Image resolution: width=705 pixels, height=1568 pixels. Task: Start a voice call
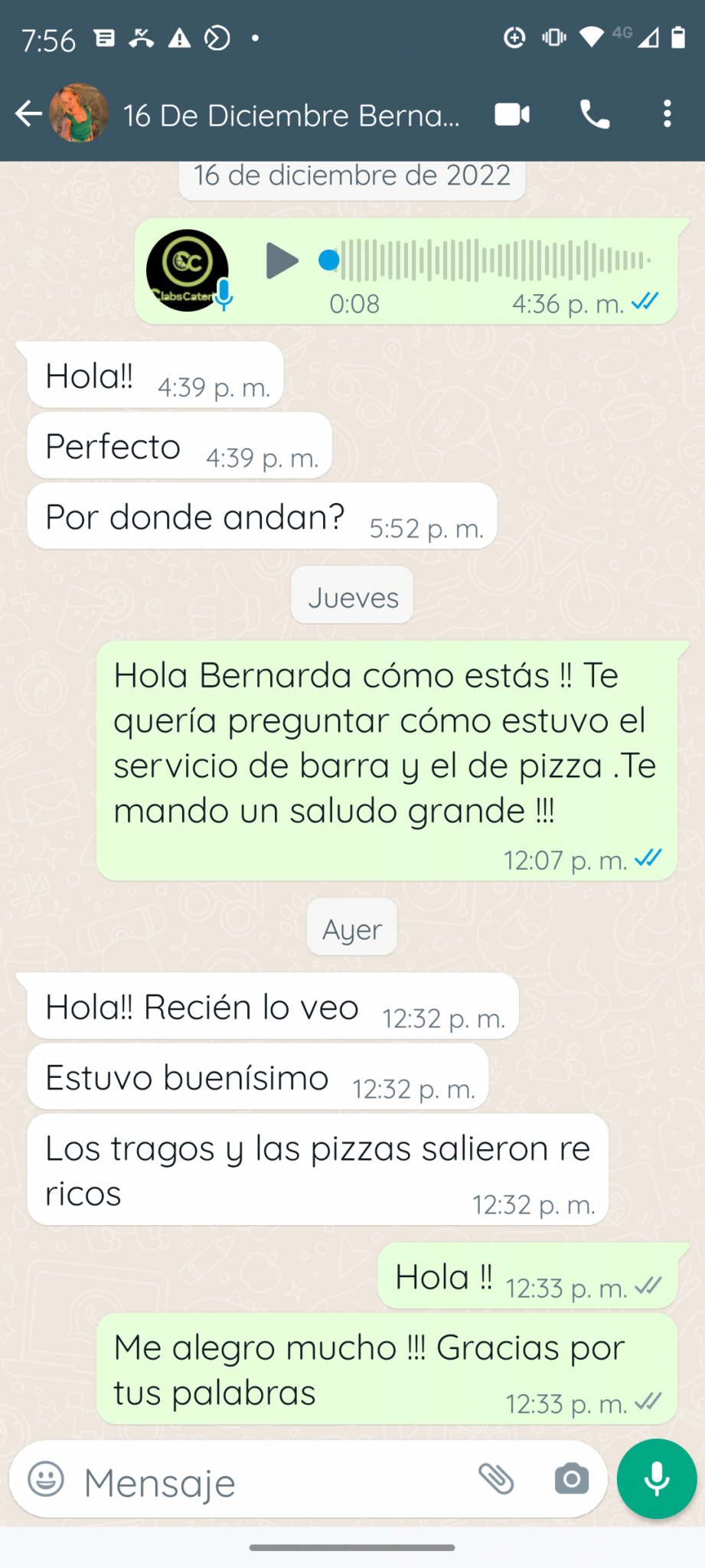[x=595, y=114]
